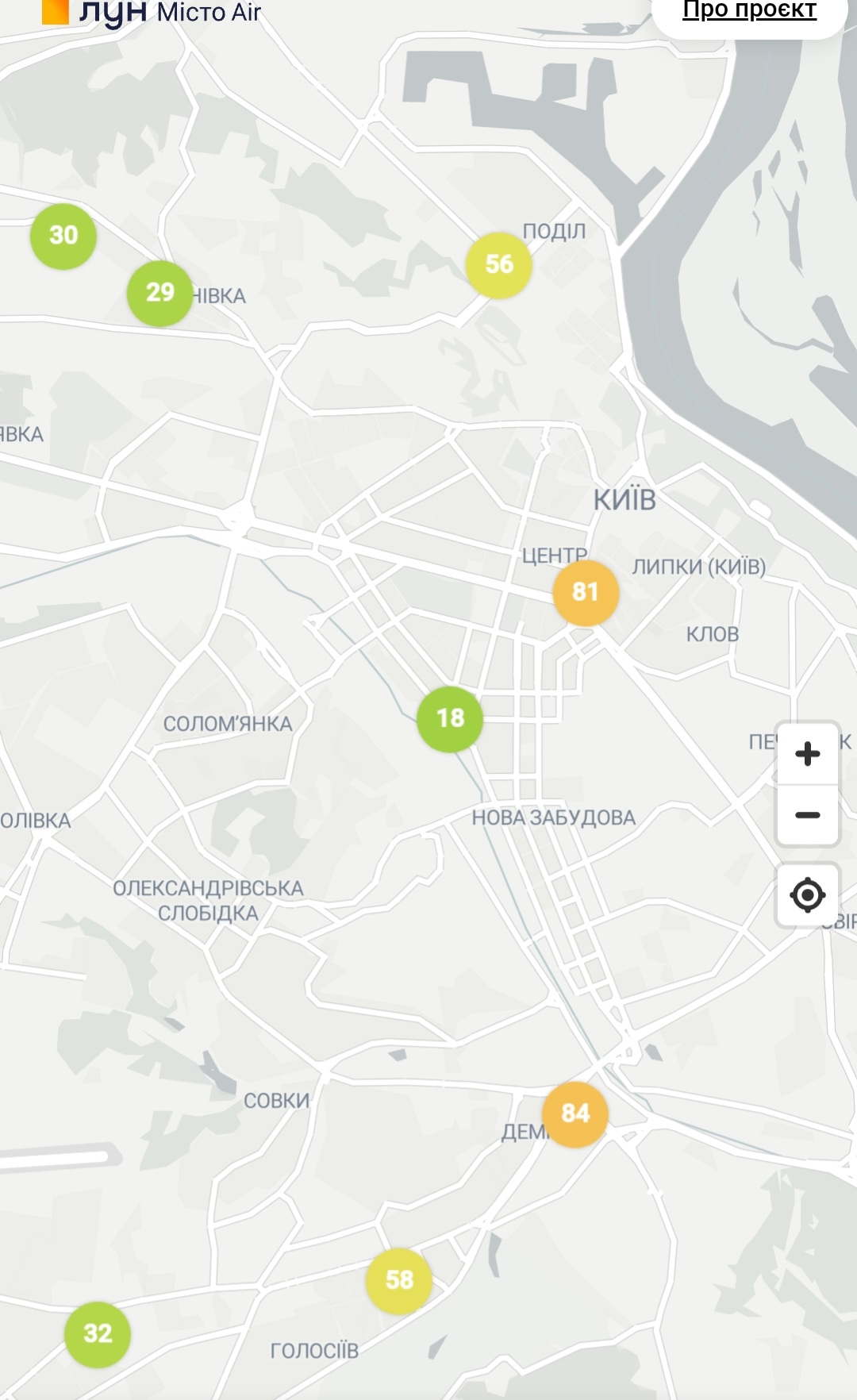Open air quality marker showing 29
The image size is (857, 1400).
click(159, 293)
